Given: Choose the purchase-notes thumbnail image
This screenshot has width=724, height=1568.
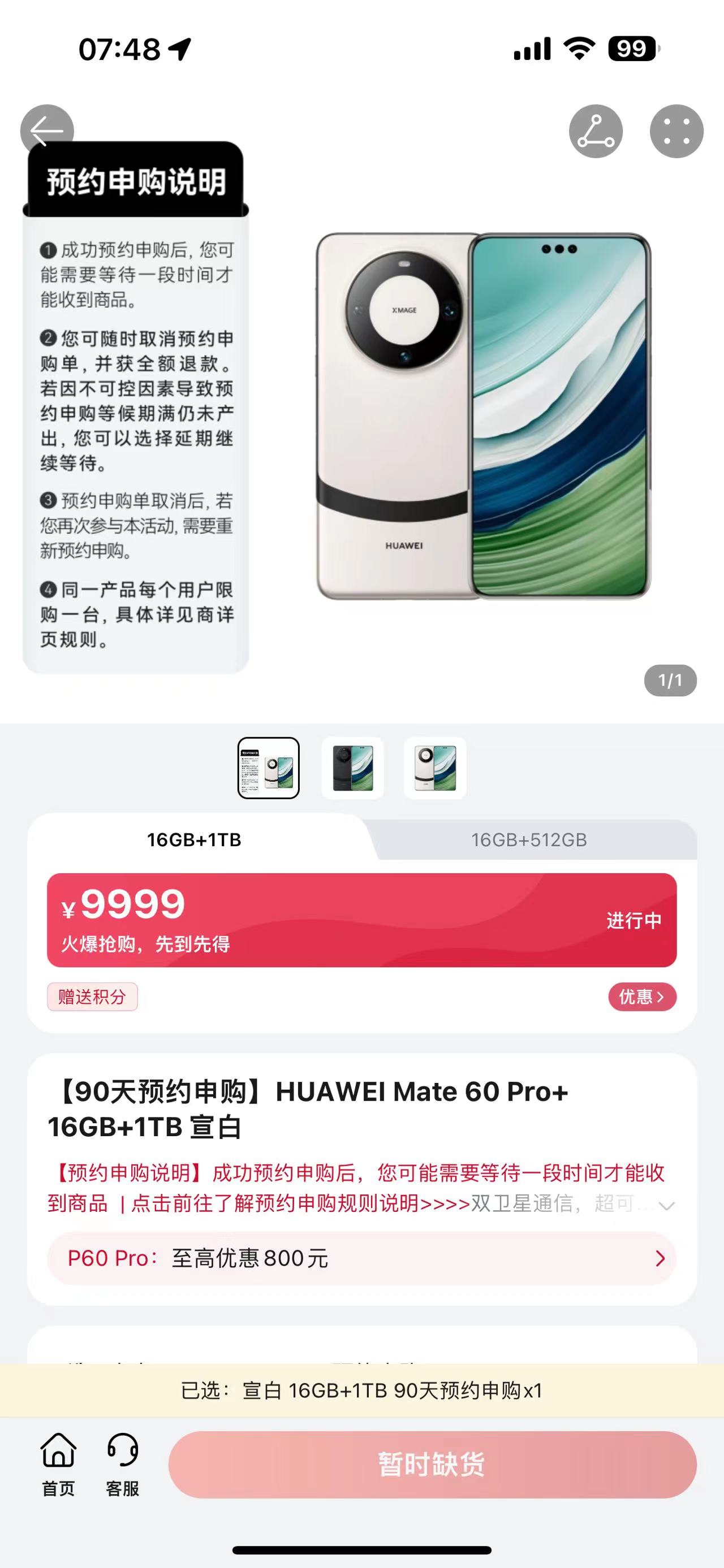Looking at the screenshot, I should click(269, 768).
